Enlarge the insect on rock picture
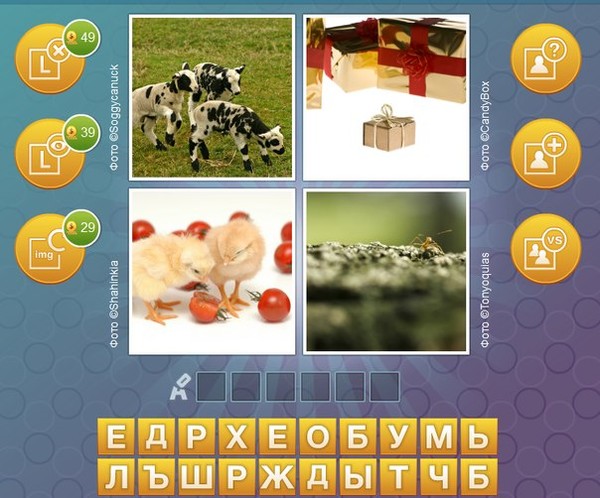600x498 pixels. coord(386,271)
